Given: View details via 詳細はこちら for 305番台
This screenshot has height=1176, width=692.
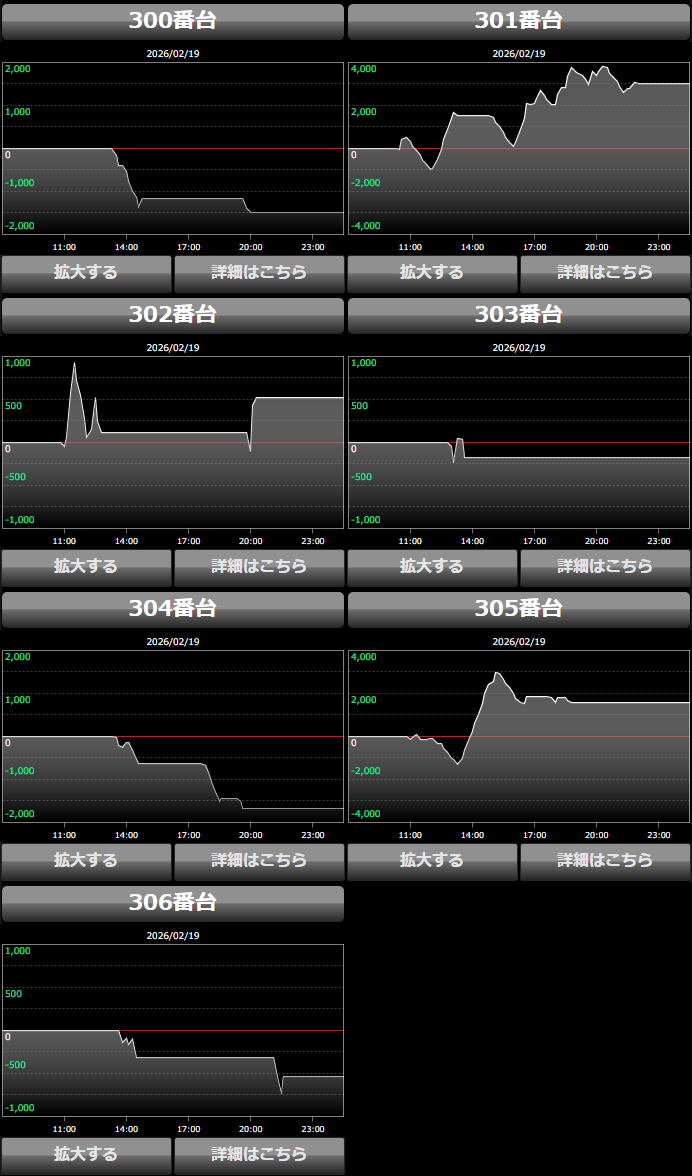Looking at the screenshot, I should (x=605, y=861).
